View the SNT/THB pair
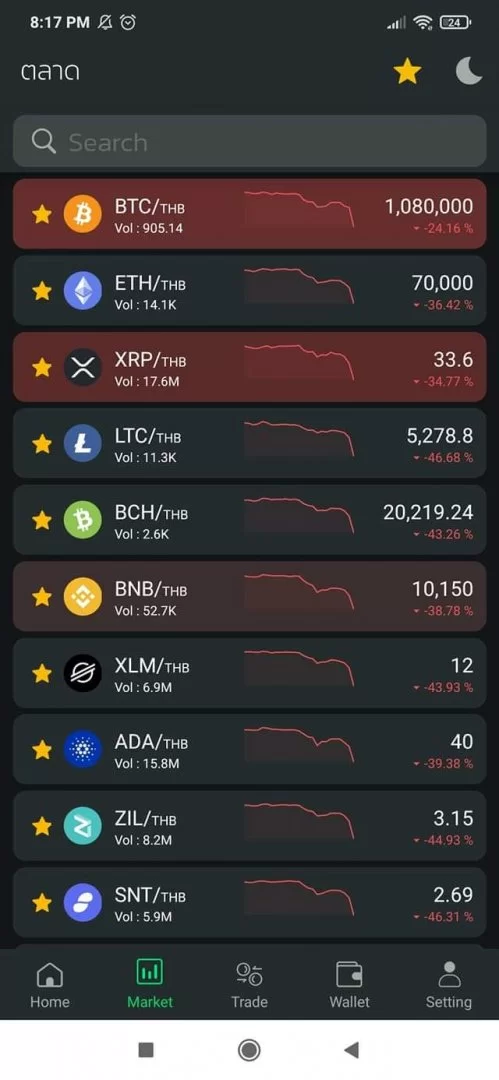This screenshot has width=499, height=1080. [x=250, y=902]
